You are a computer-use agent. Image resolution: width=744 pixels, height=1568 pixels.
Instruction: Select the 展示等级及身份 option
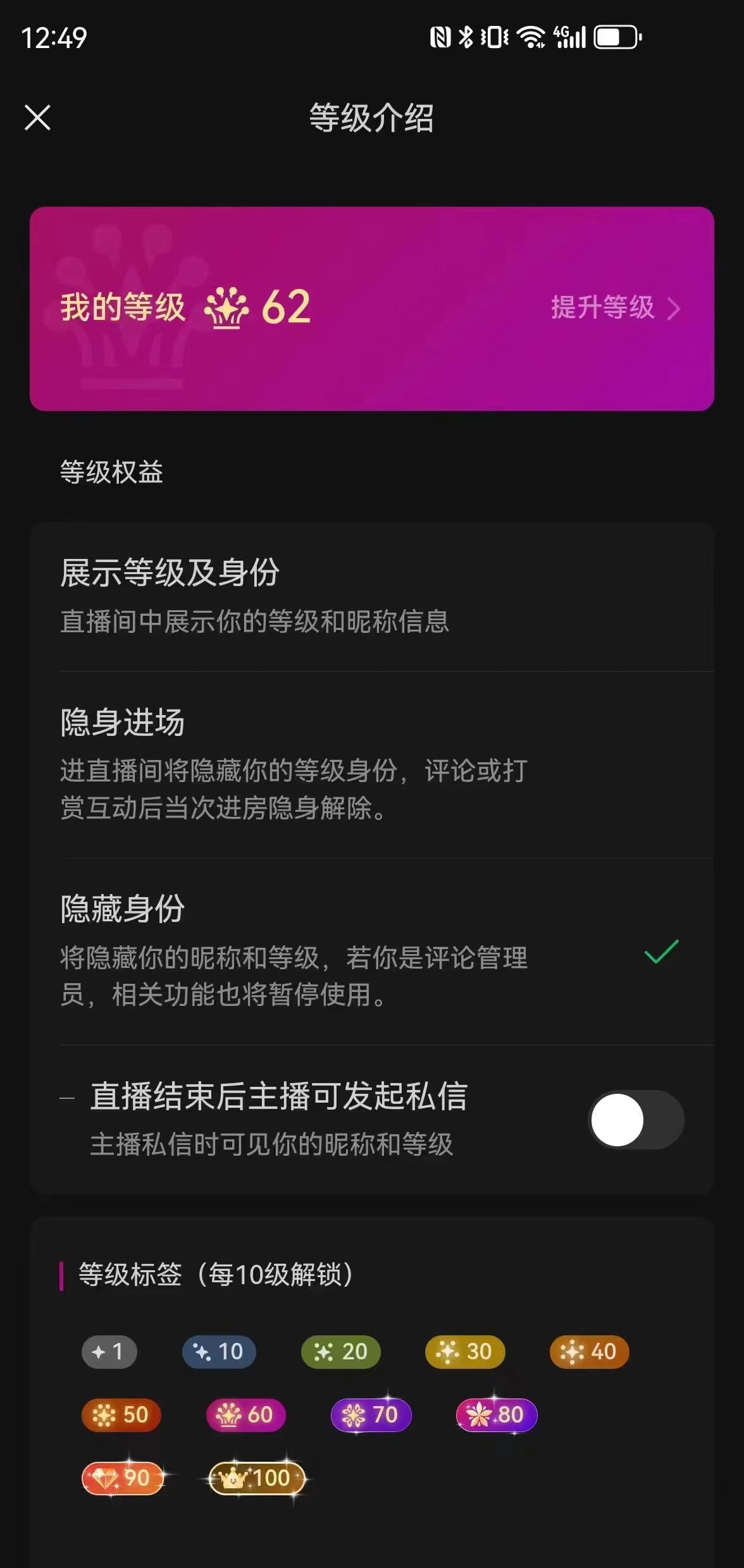tap(372, 596)
